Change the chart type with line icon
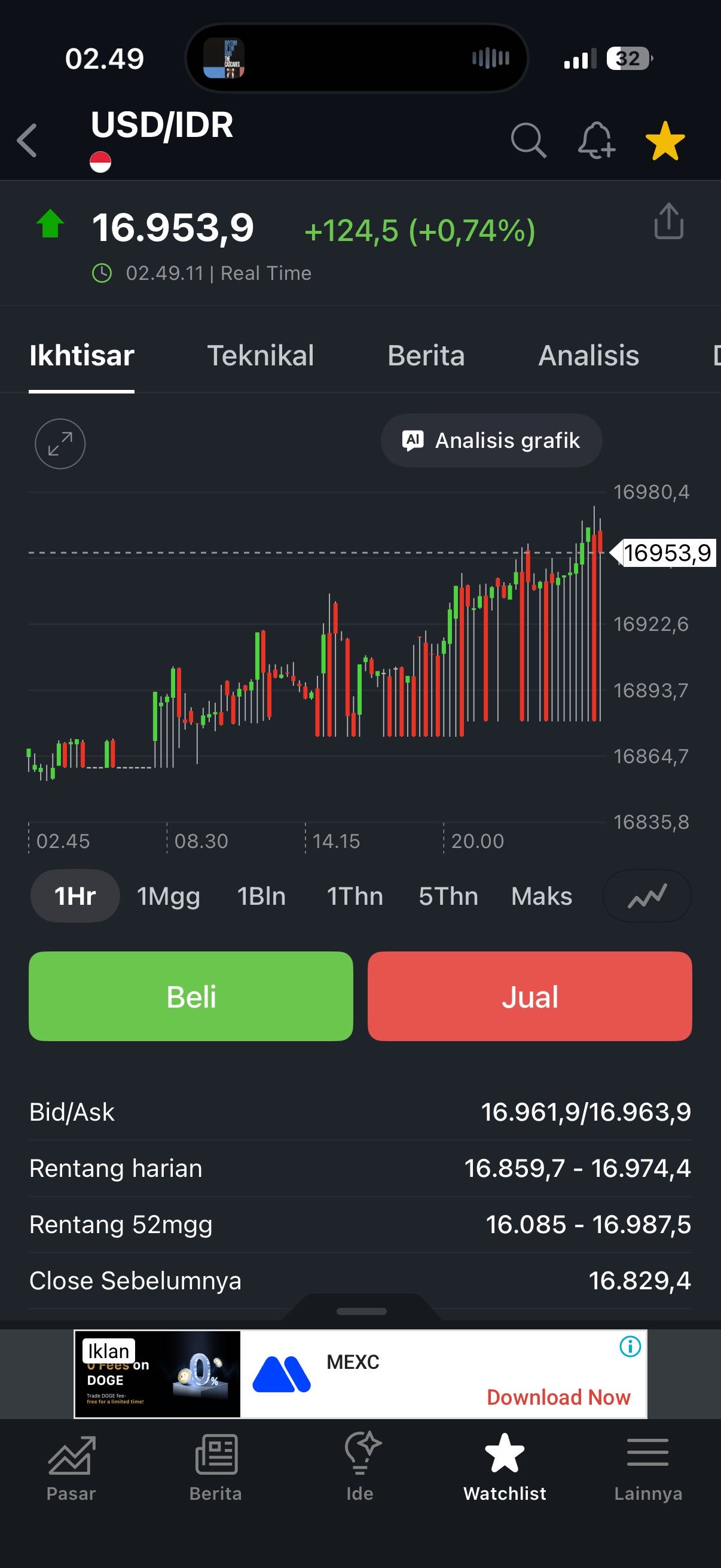This screenshot has height=1568, width=721. tap(647, 896)
